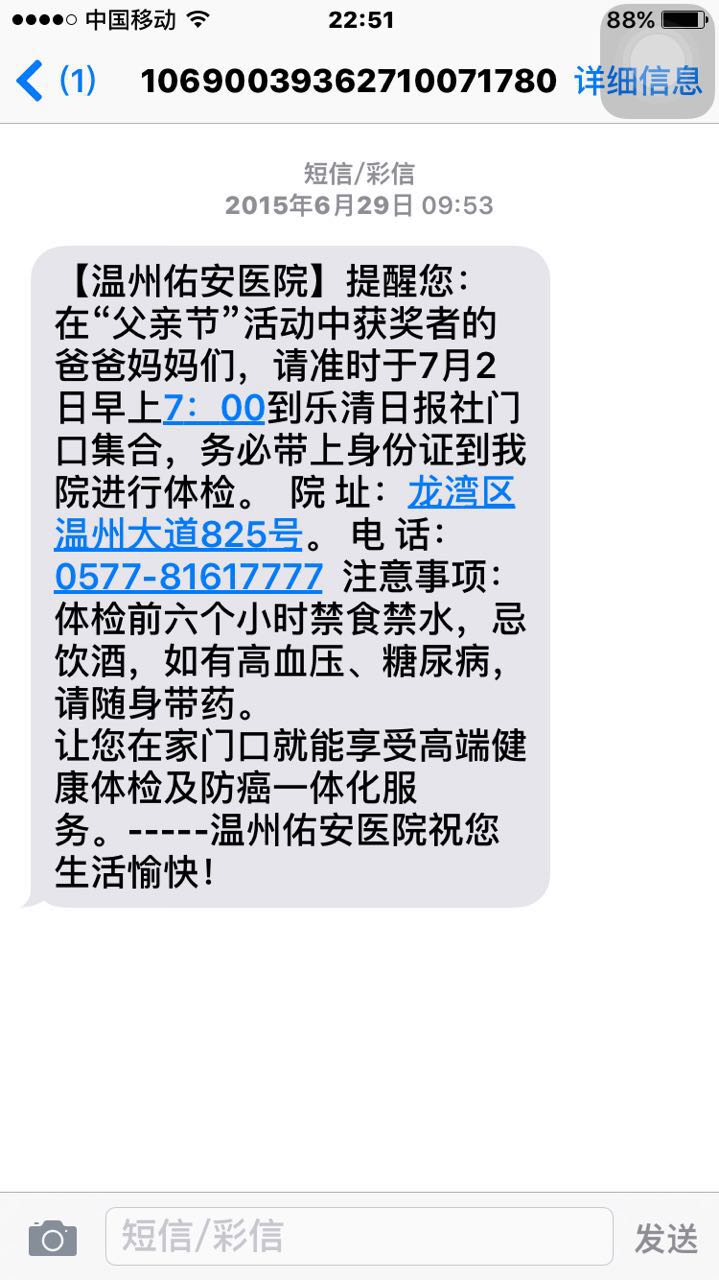Viewport: 719px width, 1280px height.
Task: Call the number 0577-81617777
Action: tap(188, 577)
